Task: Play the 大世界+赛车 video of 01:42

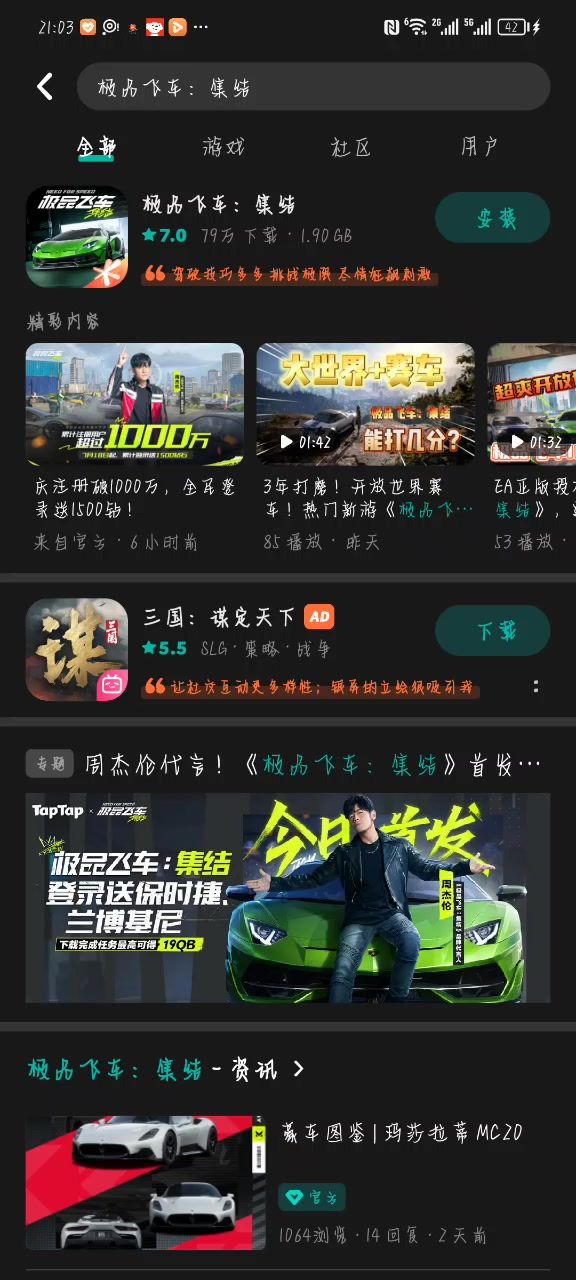Action: 366,405
